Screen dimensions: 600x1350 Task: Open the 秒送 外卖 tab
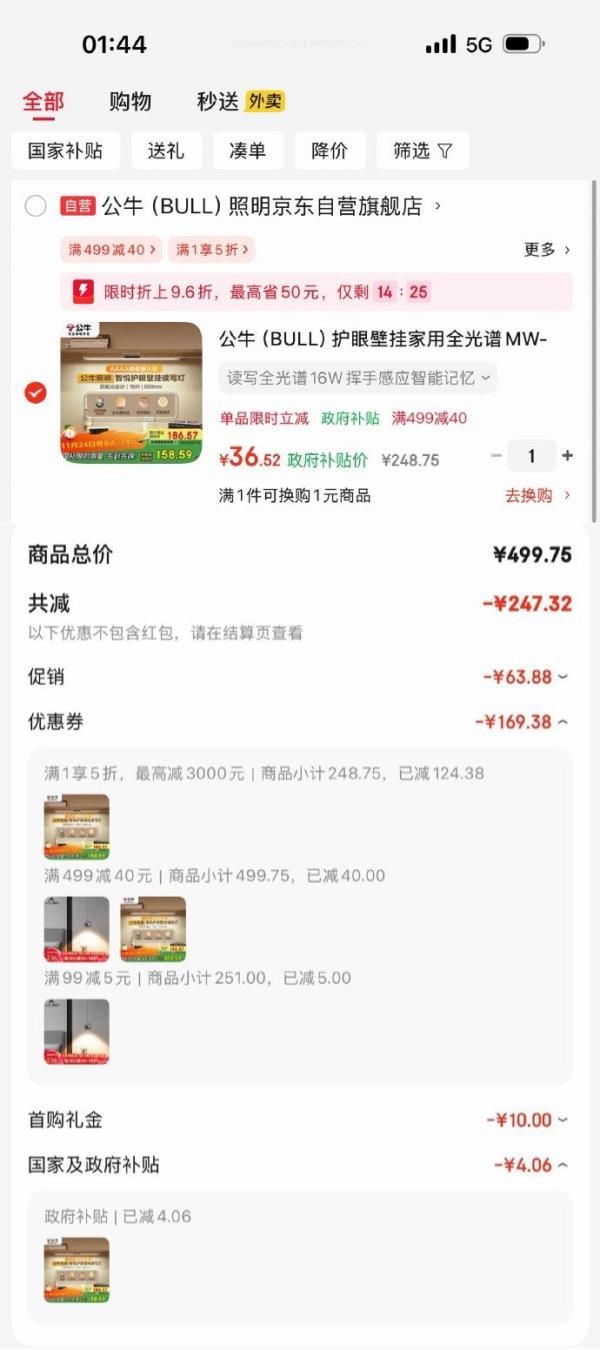[x=240, y=101]
